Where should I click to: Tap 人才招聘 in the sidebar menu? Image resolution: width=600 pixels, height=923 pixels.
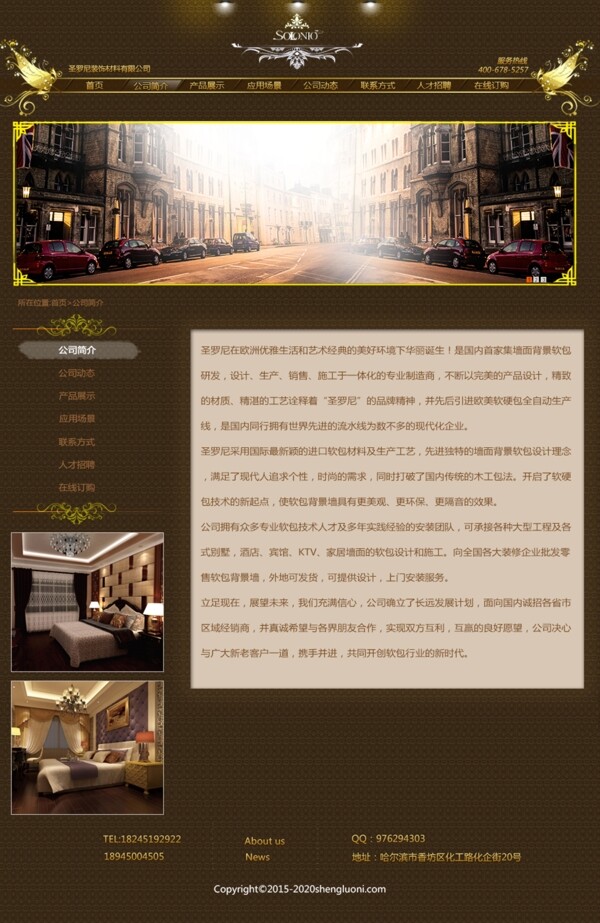click(77, 465)
